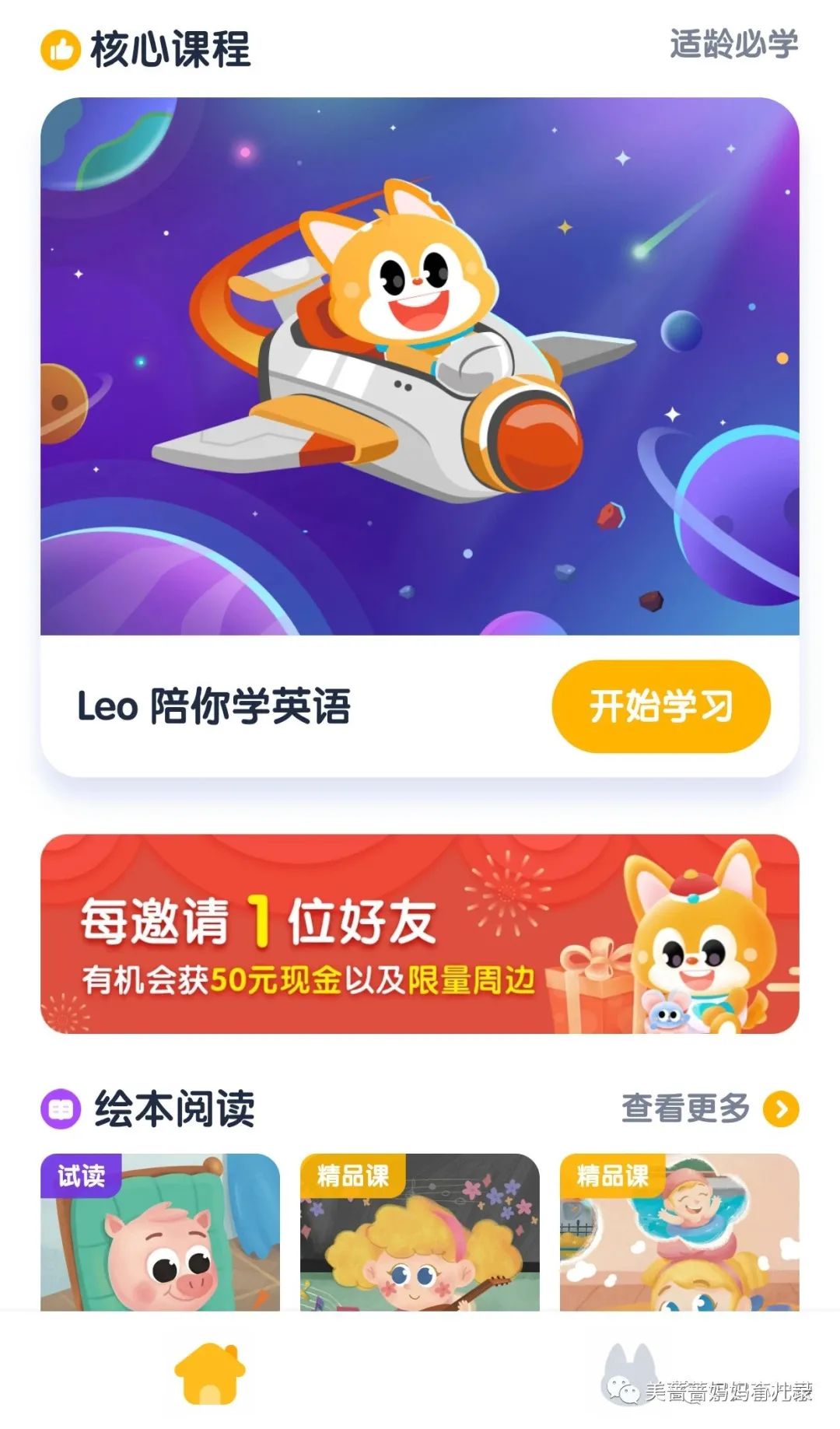Viewport: 840px width, 1429px height.
Task: Open the 适龄必学 page
Action: point(731,47)
